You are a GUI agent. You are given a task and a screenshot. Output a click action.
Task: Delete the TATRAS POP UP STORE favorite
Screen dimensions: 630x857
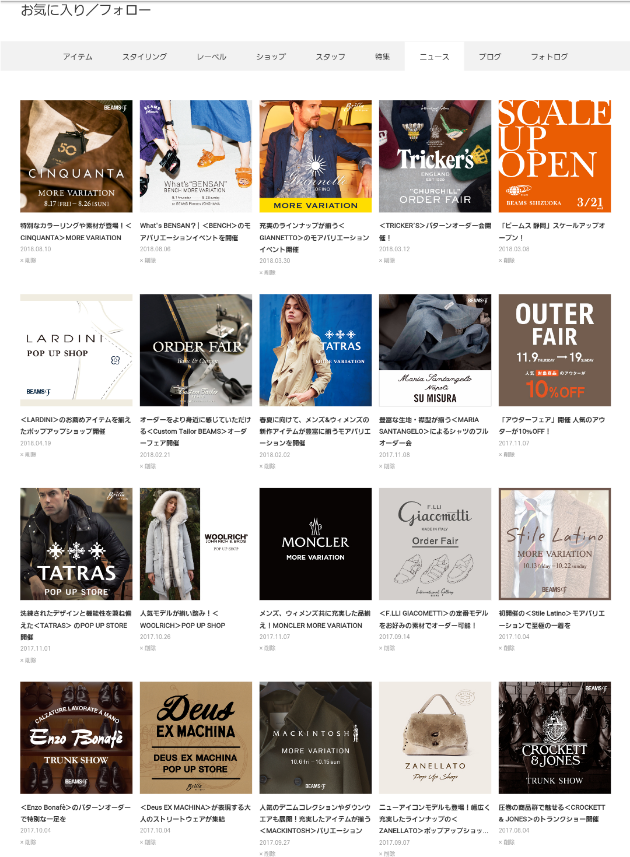pyautogui.click(x=29, y=660)
